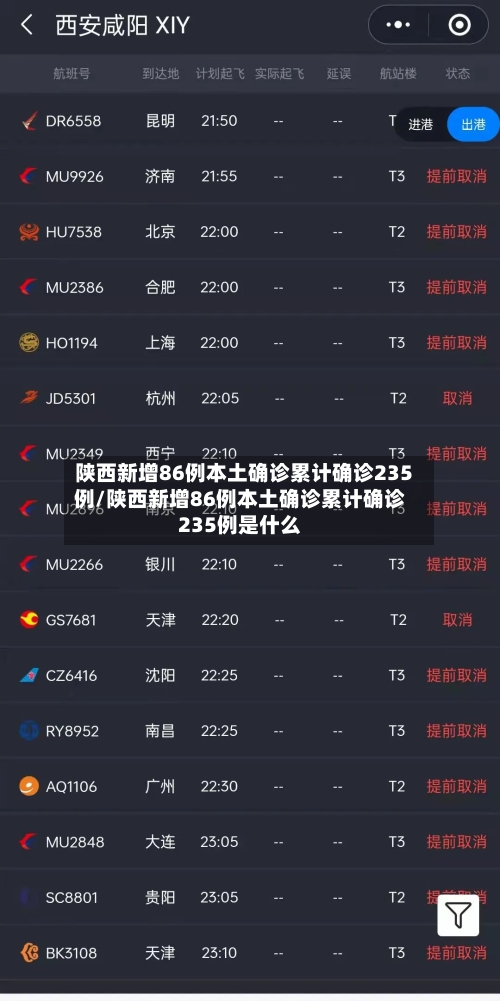Open flight MU2266 to 银川
This screenshot has height=1001, width=500.
click(250, 564)
